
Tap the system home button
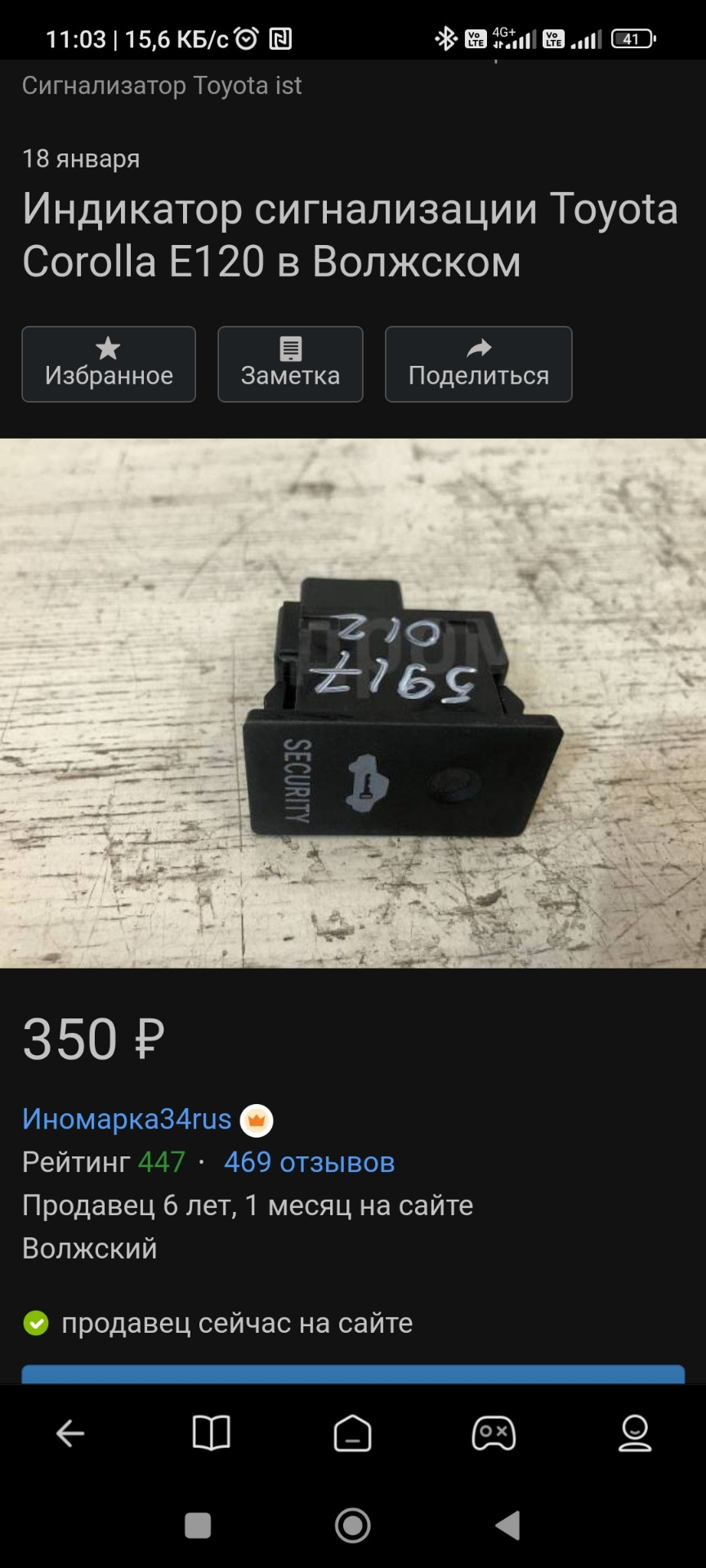point(353,1525)
